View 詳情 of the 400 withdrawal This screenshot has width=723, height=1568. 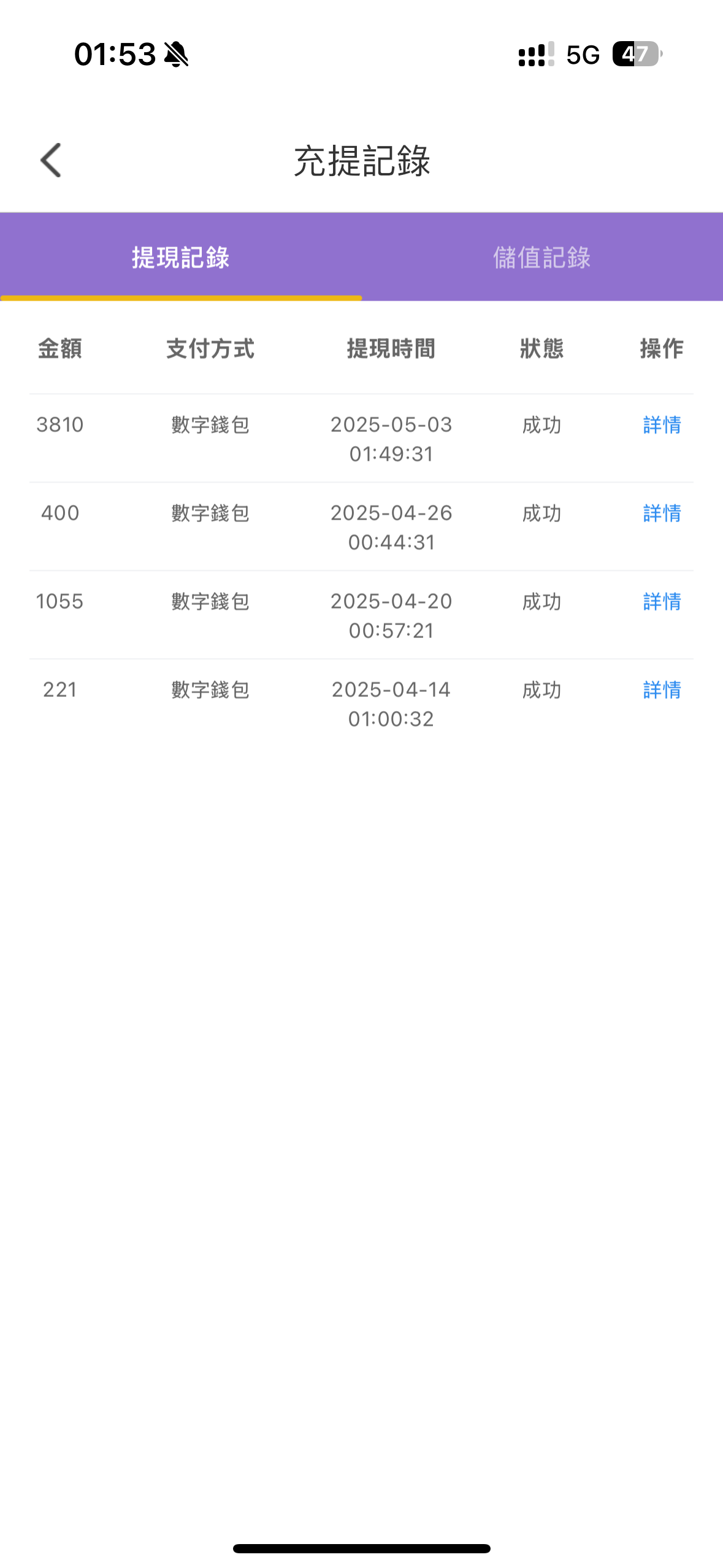(x=662, y=513)
